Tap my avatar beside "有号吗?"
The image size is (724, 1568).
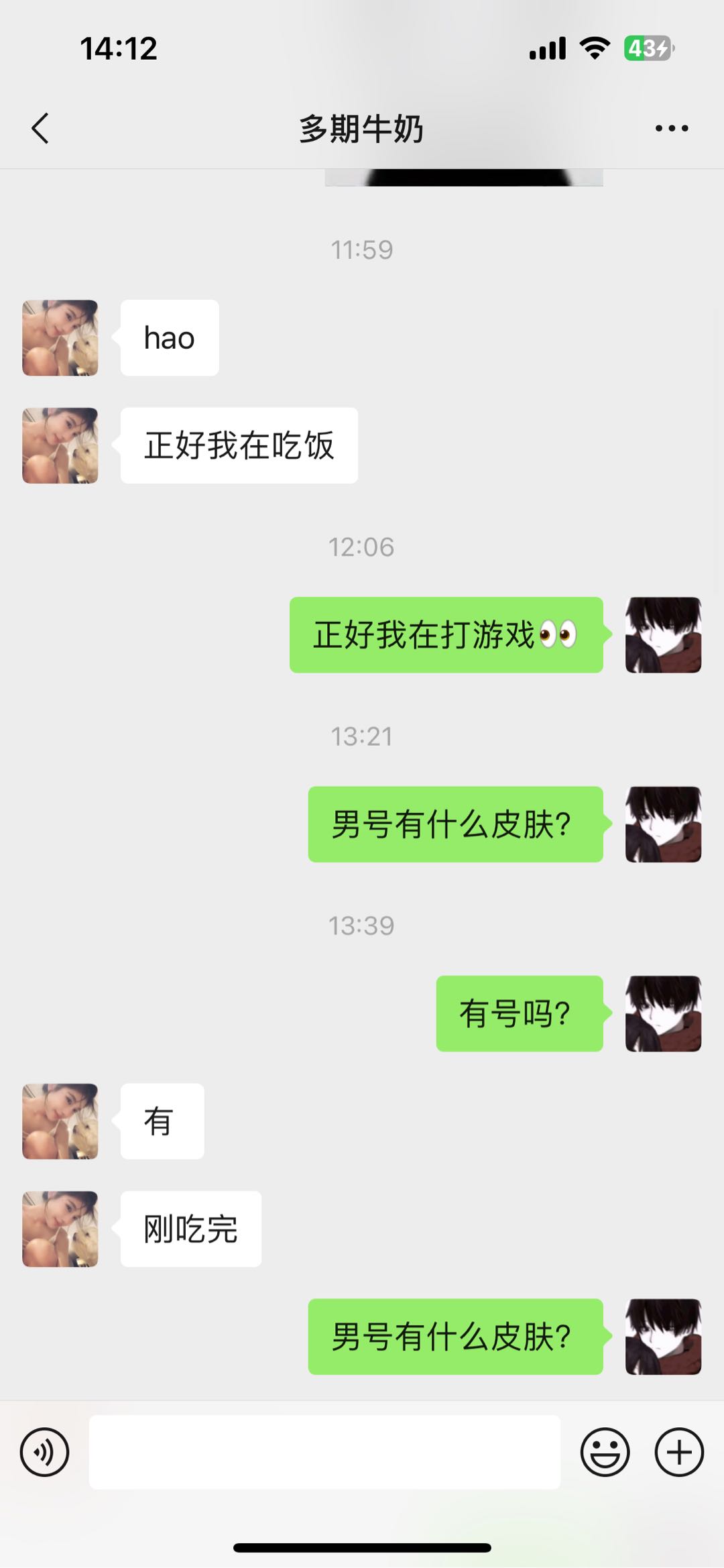[x=663, y=1013]
